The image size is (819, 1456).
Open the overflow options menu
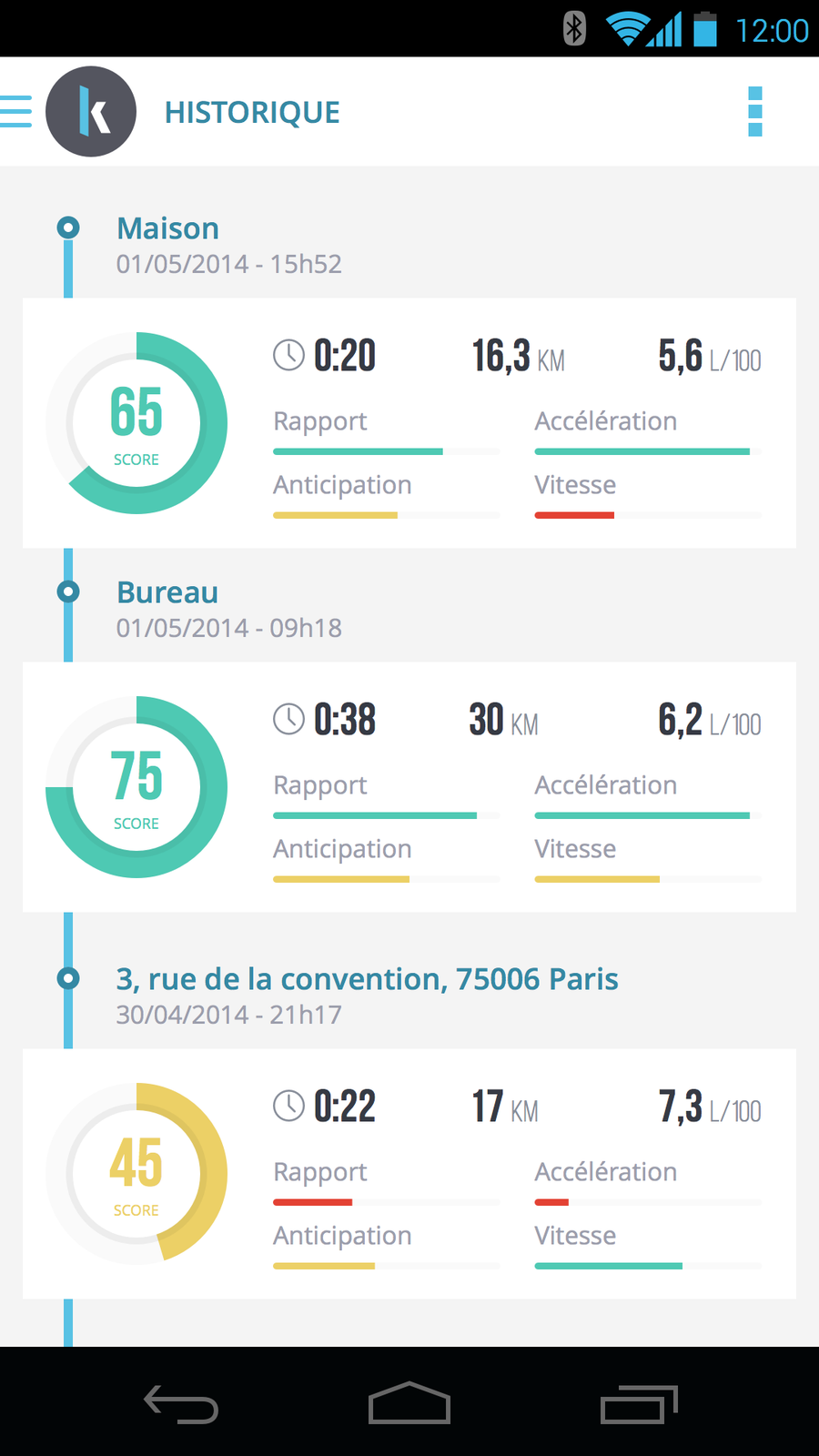(754, 112)
